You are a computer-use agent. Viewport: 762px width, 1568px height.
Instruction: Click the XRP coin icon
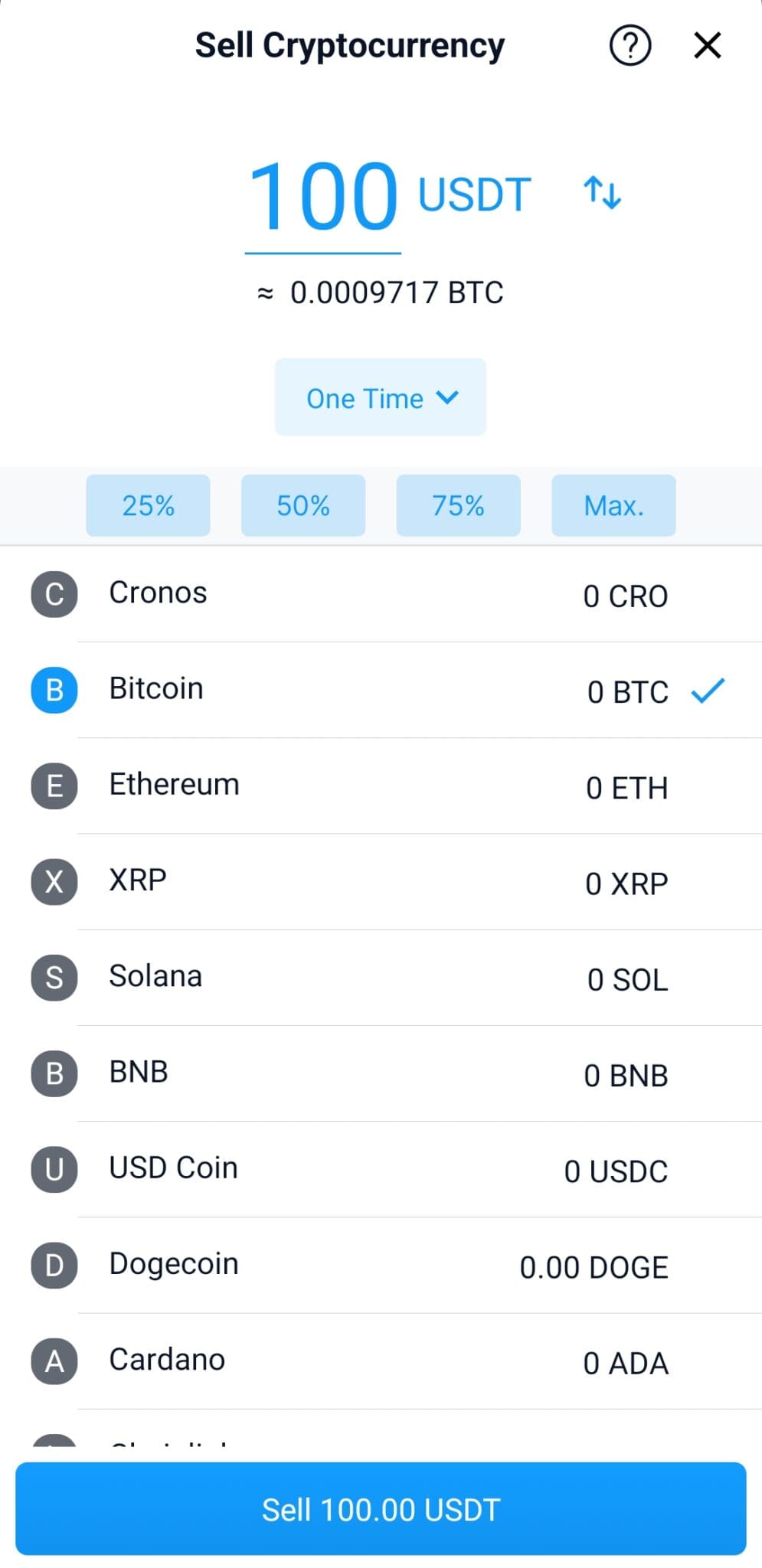coord(53,882)
